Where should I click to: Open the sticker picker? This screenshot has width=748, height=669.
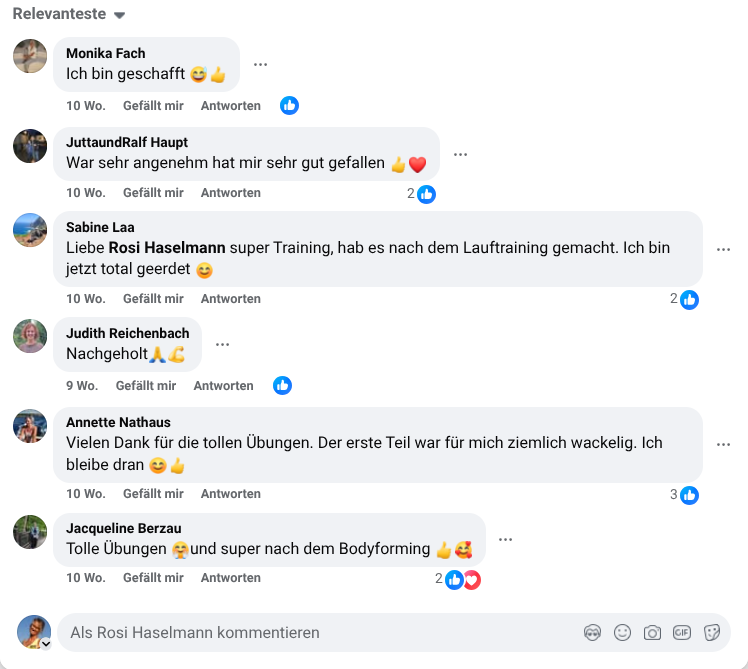coord(712,633)
